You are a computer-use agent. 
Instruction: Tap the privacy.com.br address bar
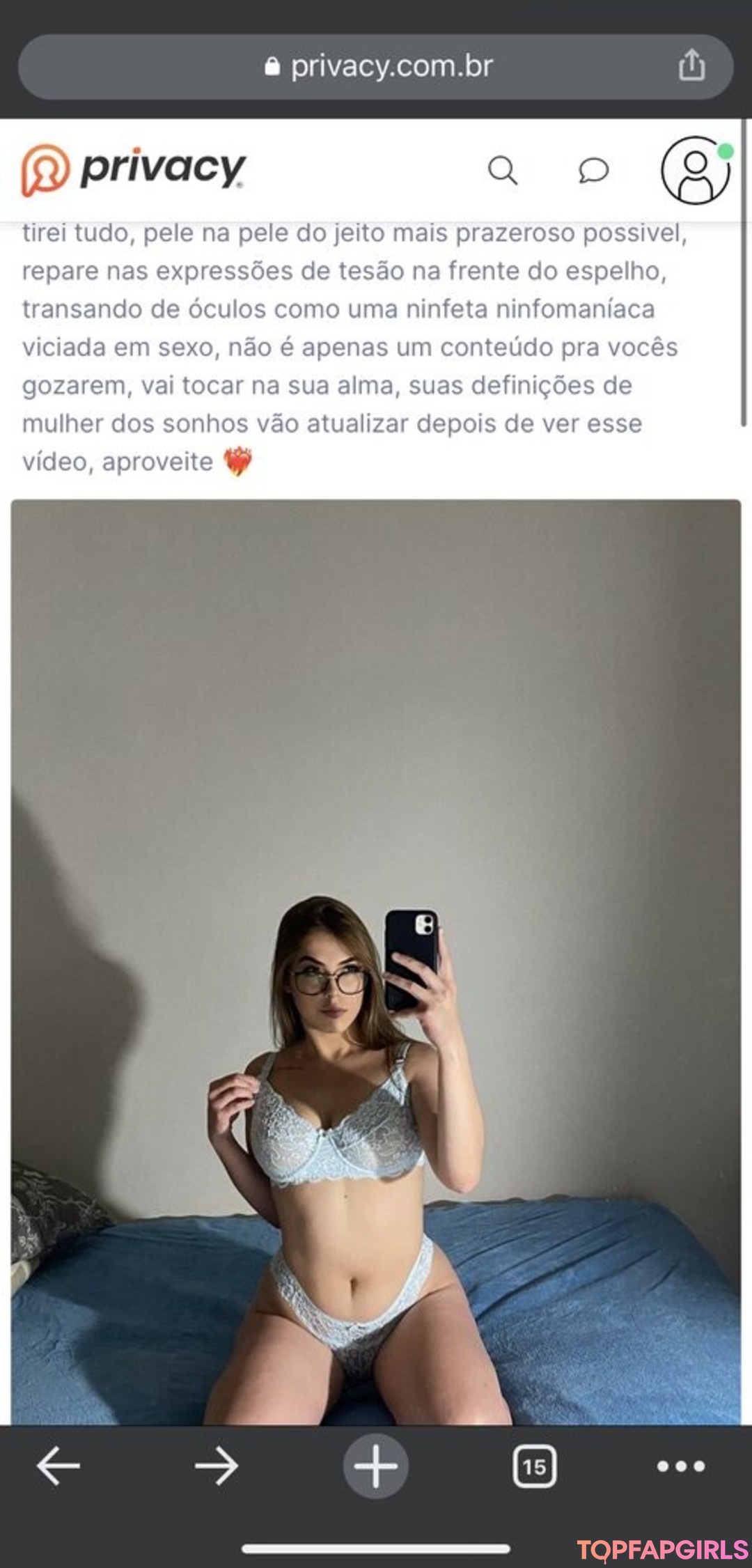(376, 67)
